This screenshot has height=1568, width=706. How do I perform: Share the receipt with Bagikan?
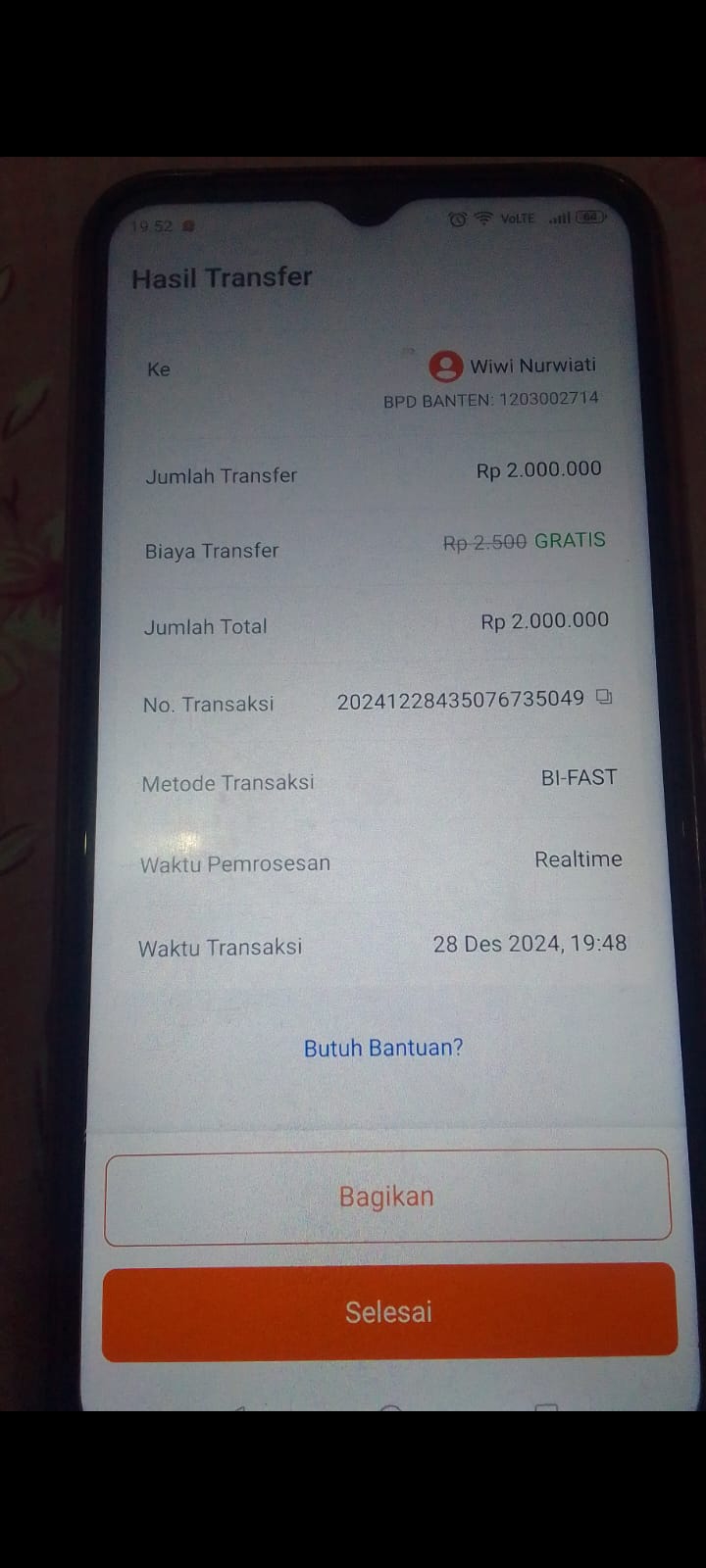pyautogui.click(x=387, y=1197)
